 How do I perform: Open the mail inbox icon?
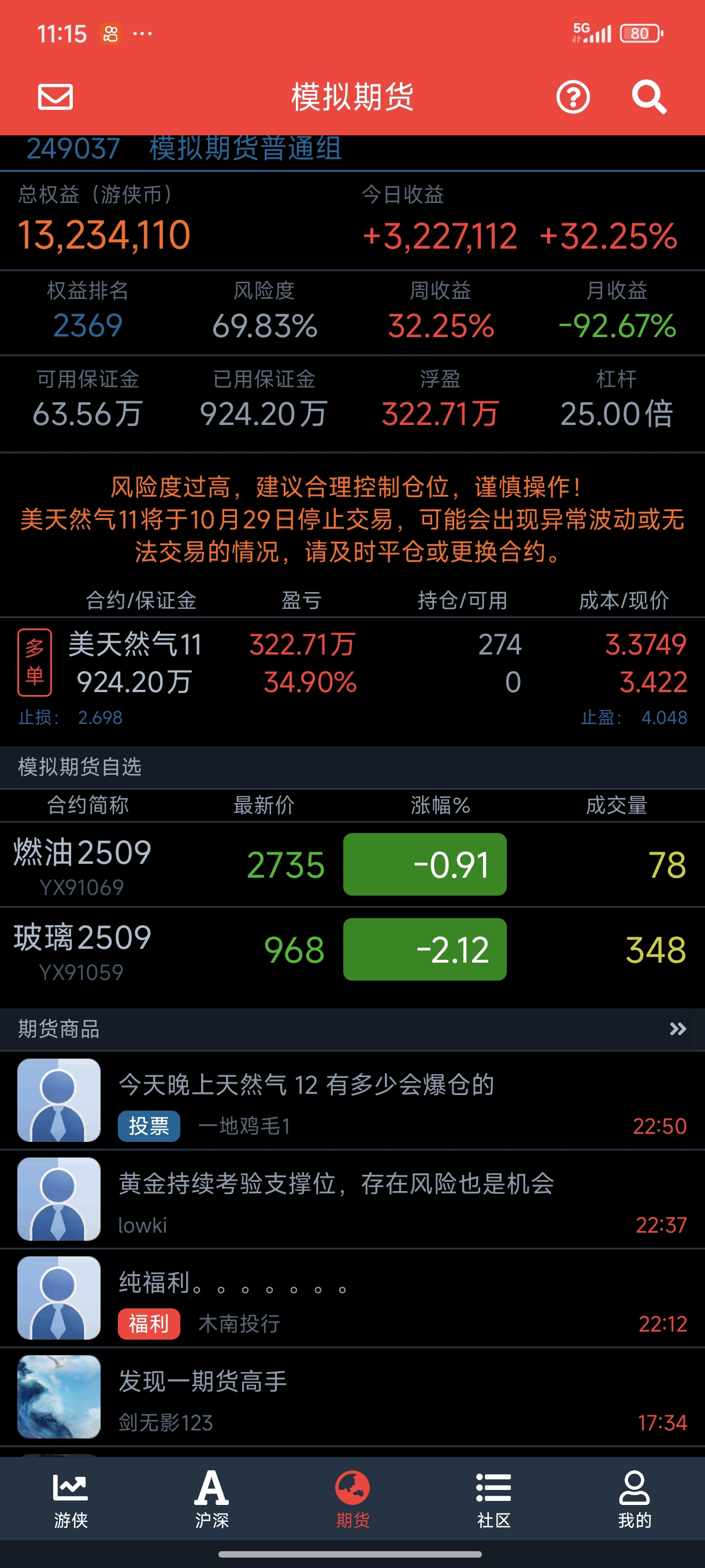tap(55, 97)
